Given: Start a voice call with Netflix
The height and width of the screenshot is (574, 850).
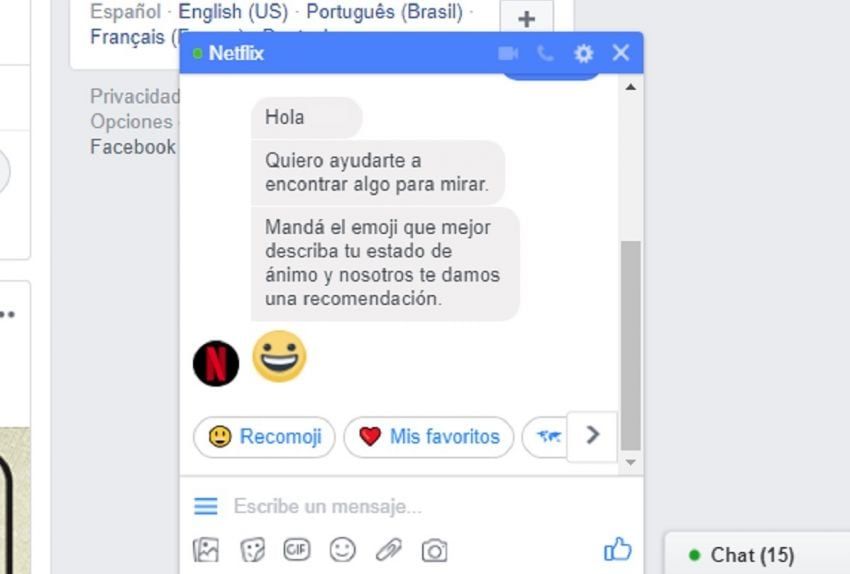Looking at the screenshot, I should click(x=545, y=53).
